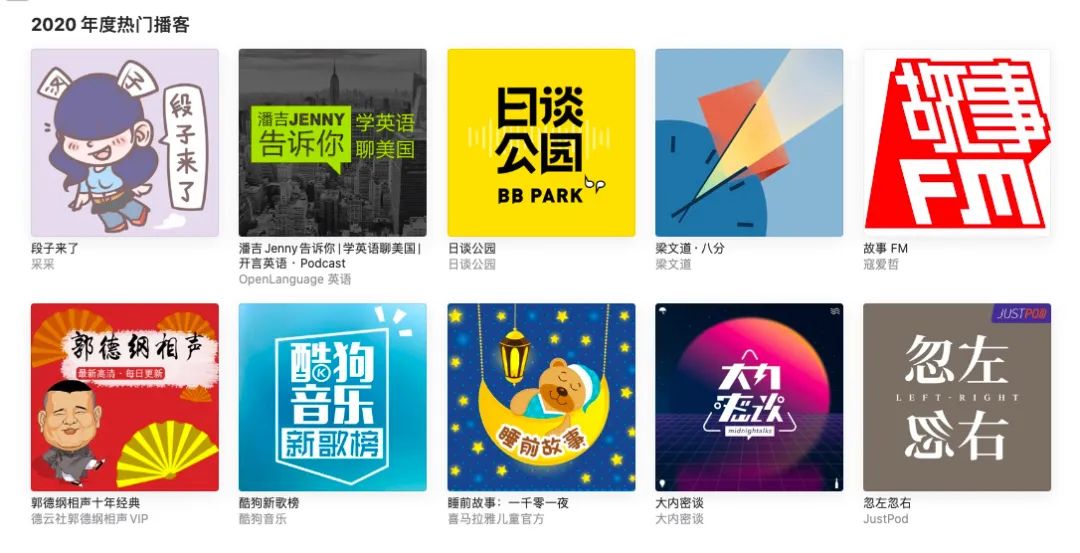View the 大内密谈 podcast
The width and height of the screenshot is (1080, 553).
(749, 397)
